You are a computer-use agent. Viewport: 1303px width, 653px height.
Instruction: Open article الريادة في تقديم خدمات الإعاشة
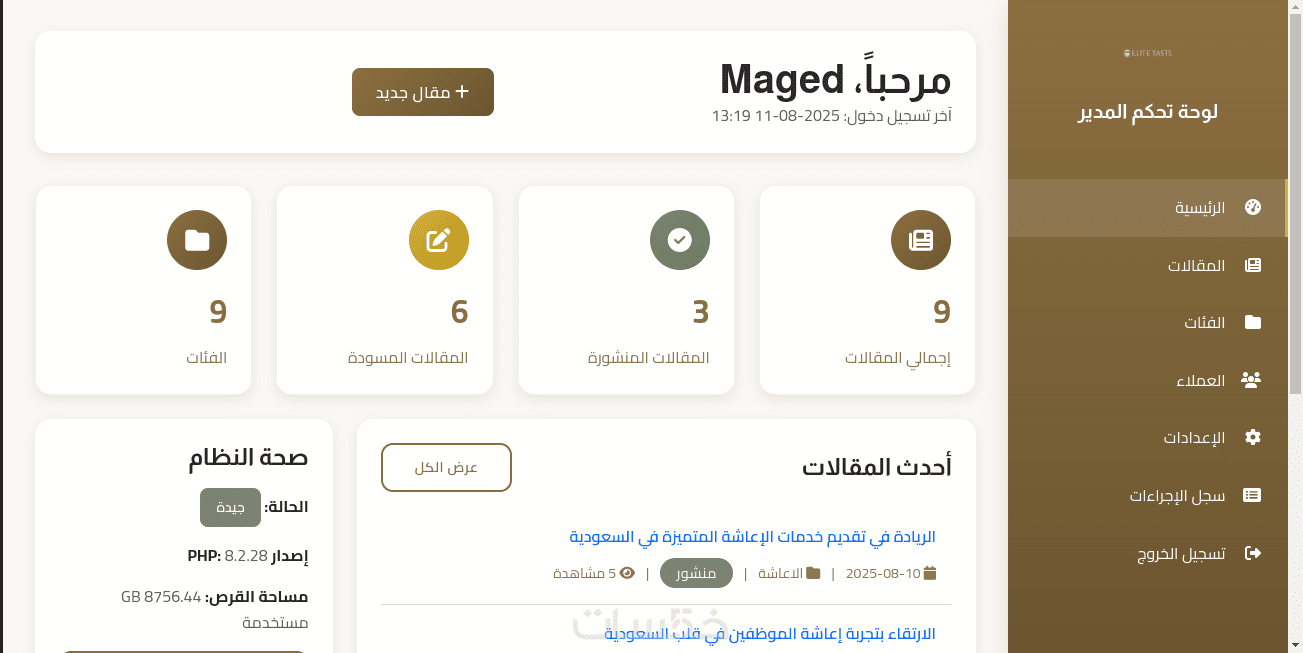(x=752, y=537)
